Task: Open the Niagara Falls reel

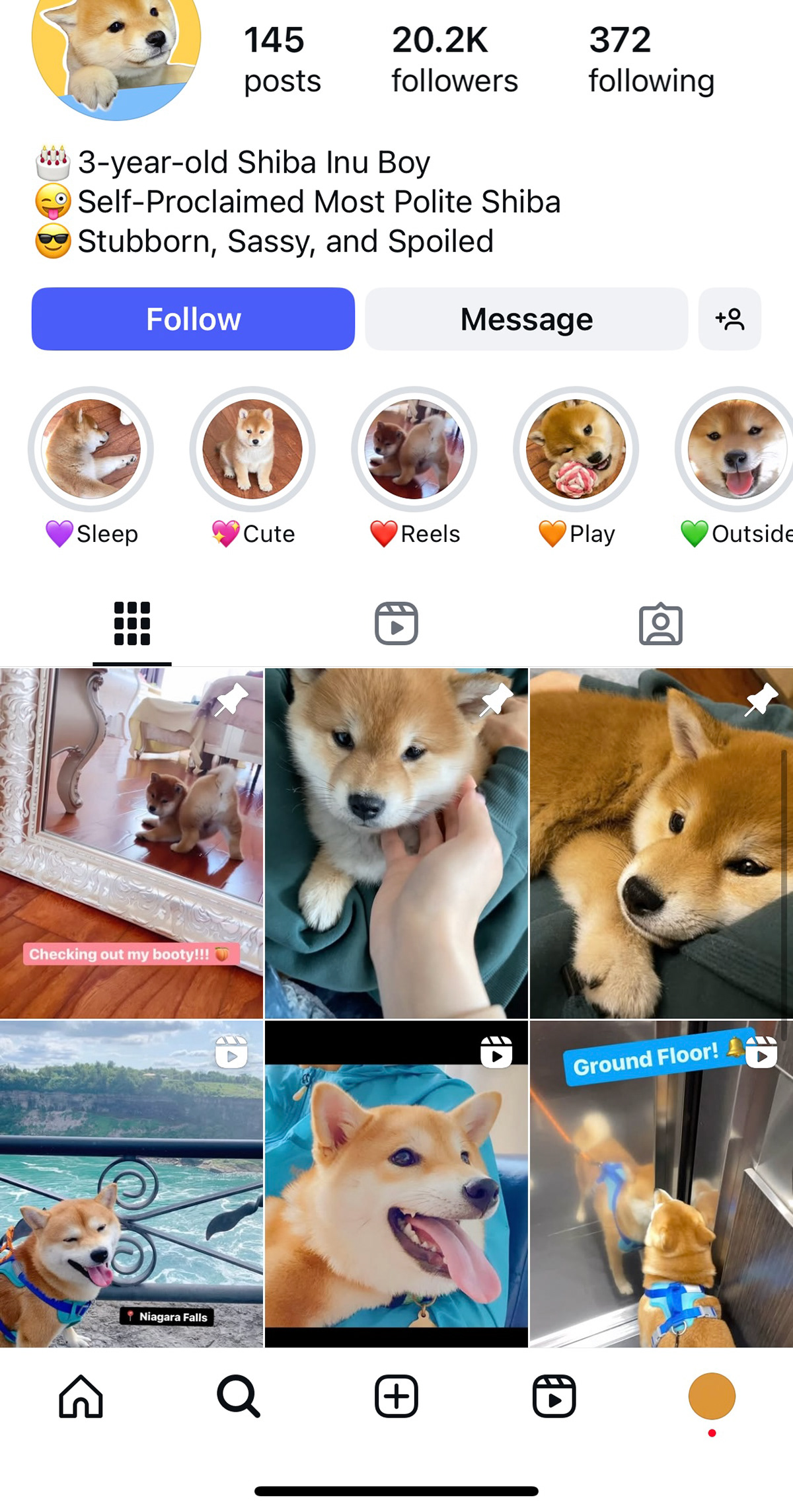Action: 132,1183
